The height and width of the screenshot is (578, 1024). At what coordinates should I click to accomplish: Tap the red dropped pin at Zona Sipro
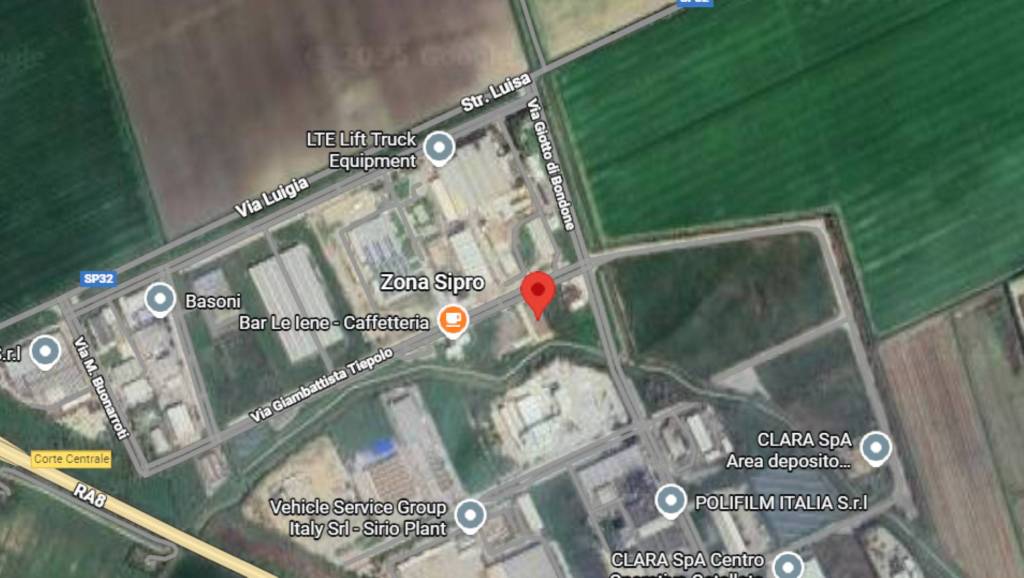539,292
